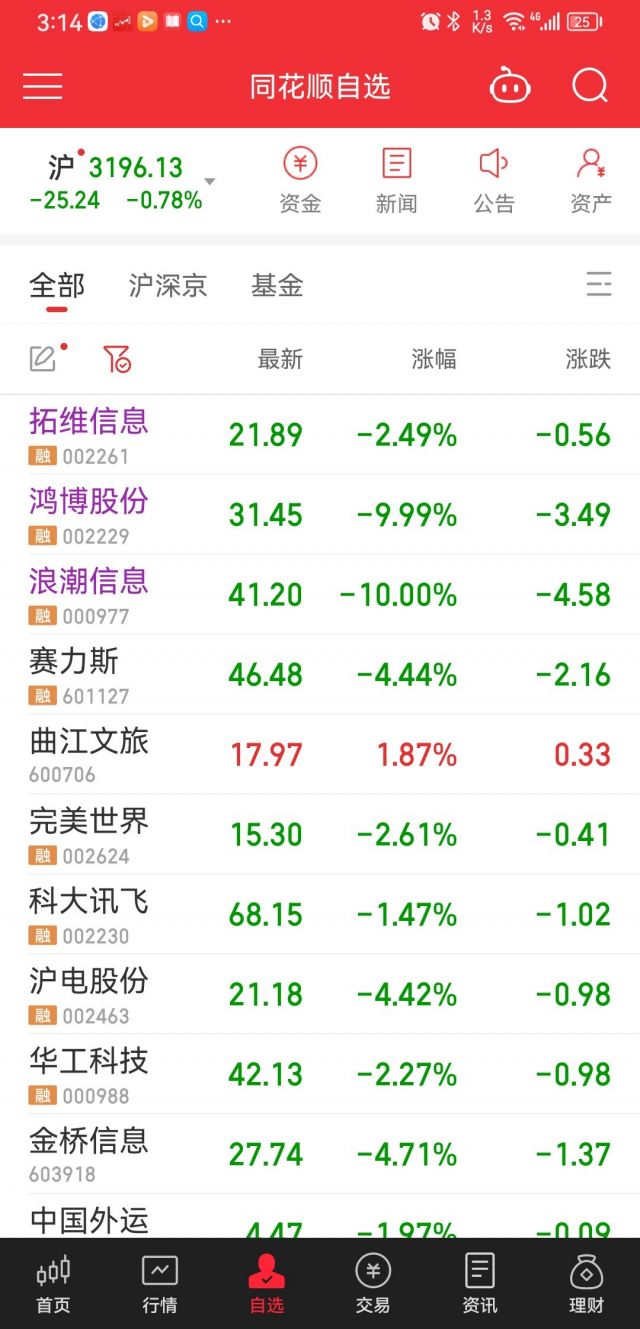Viewport: 640px width, 1329px height.
Task: Open the hamburger drawer menu
Action: coord(43,87)
